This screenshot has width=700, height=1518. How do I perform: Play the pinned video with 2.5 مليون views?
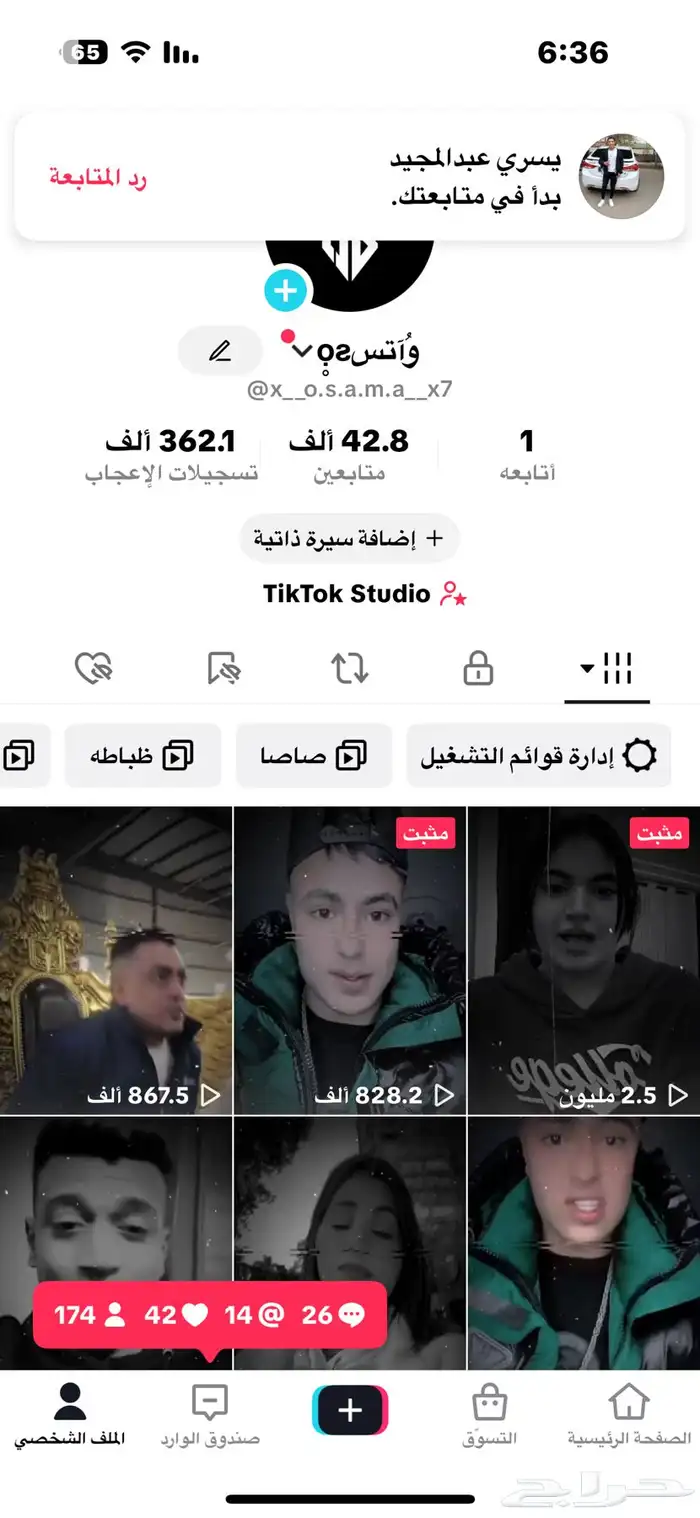(x=583, y=960)
